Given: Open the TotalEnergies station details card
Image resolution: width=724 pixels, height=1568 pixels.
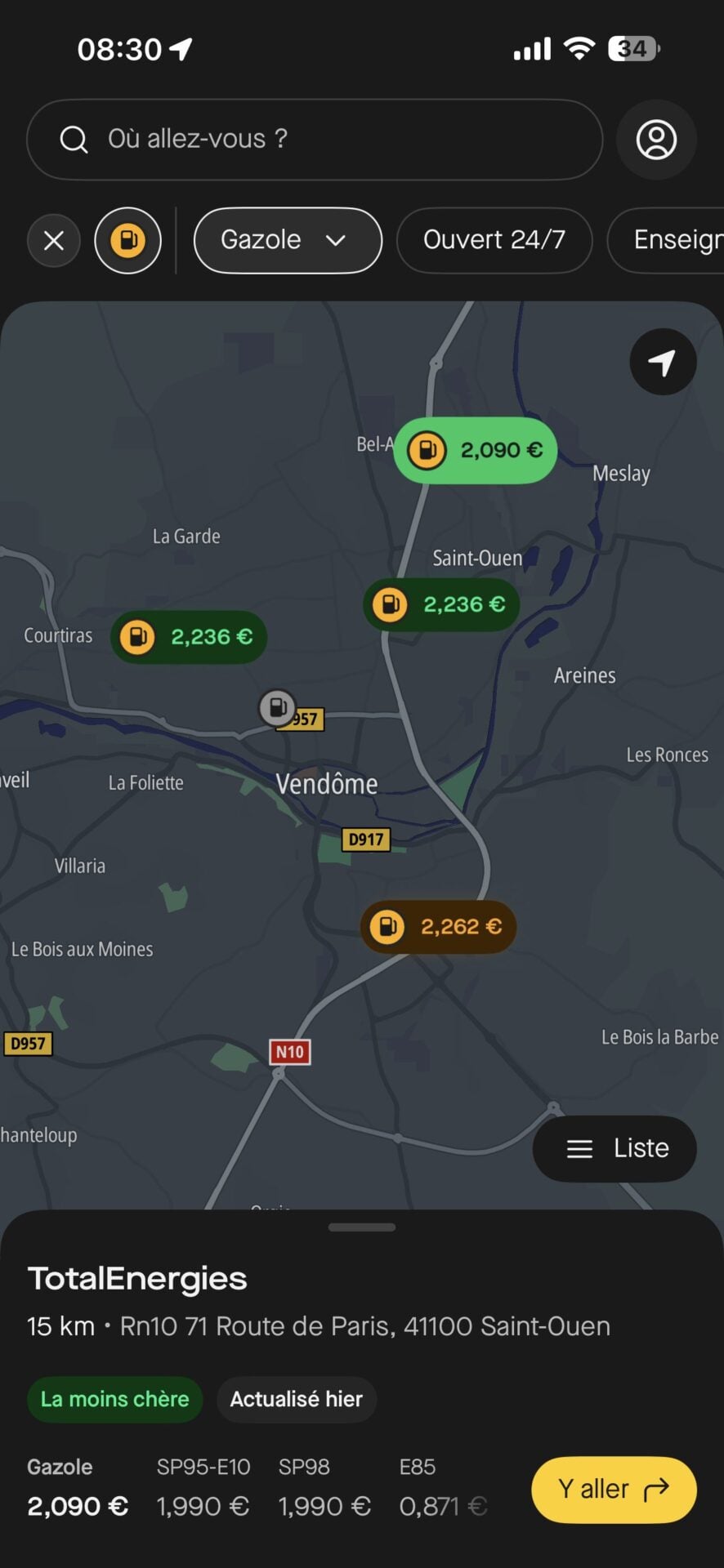Looking at the screenshot, I should pos(137,1279).
